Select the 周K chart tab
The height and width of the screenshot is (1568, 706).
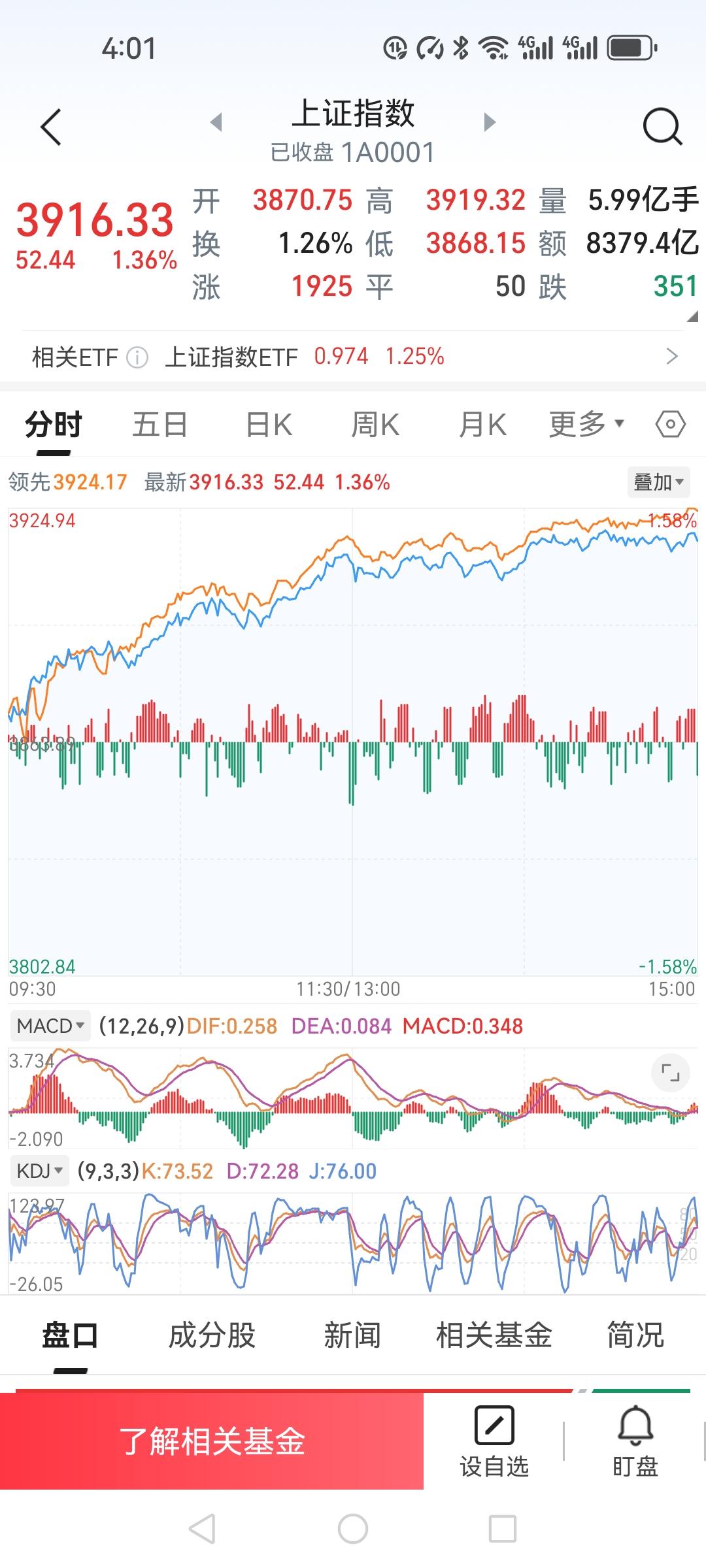tap(375, 425)
